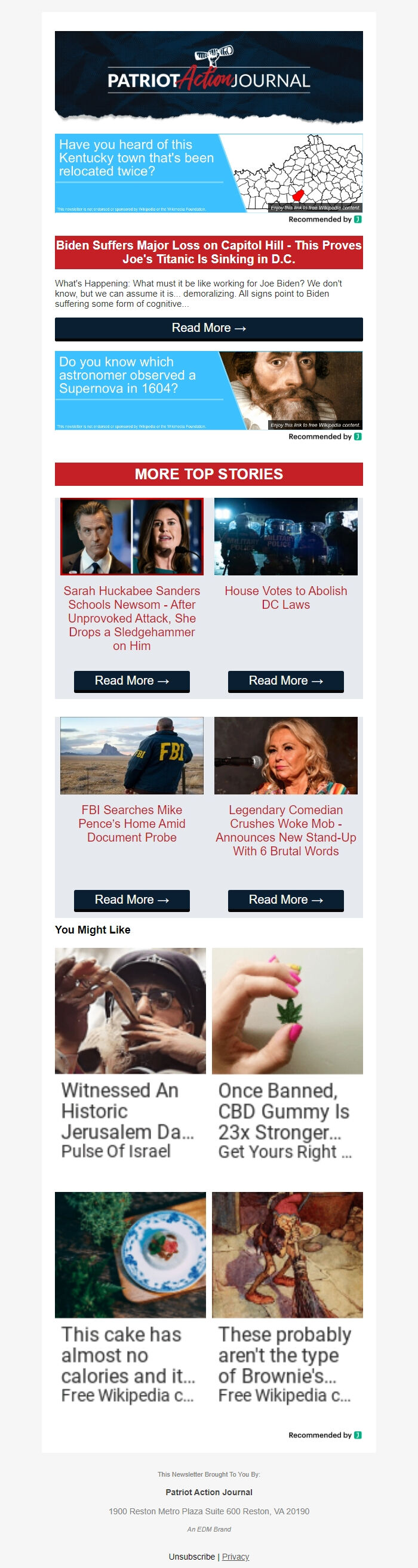Screen dimensions: 418x1568
Task: Tap Read More under the Biden story
Action: (x=208, y=328)
